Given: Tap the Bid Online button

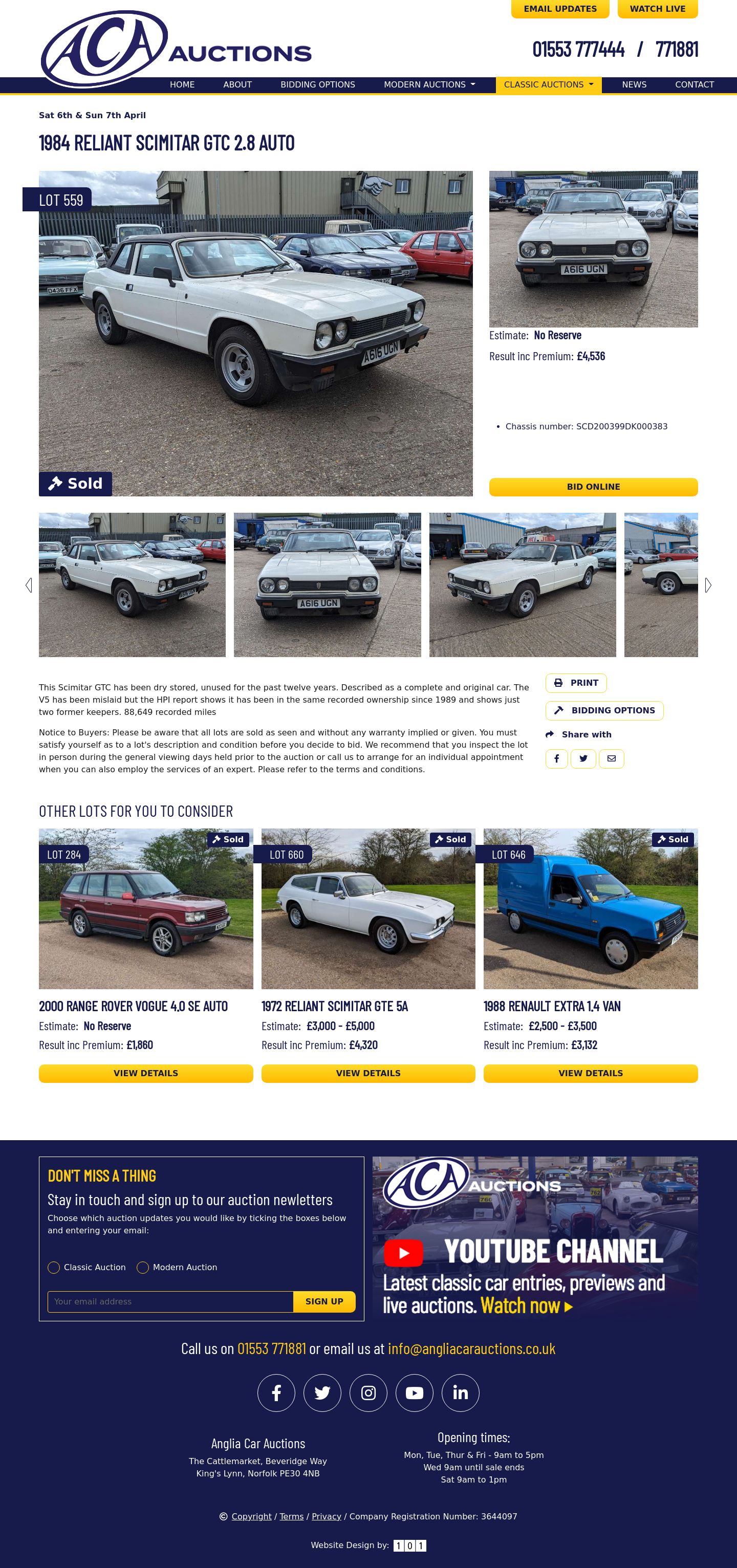Looking at the screenshot, I should point(593,487).
